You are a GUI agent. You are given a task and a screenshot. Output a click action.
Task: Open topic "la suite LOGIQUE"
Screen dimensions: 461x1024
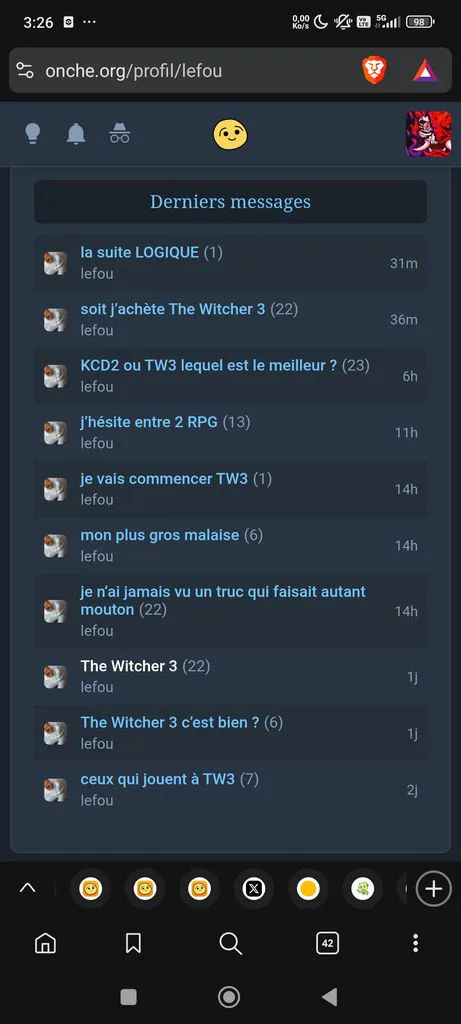140,252
